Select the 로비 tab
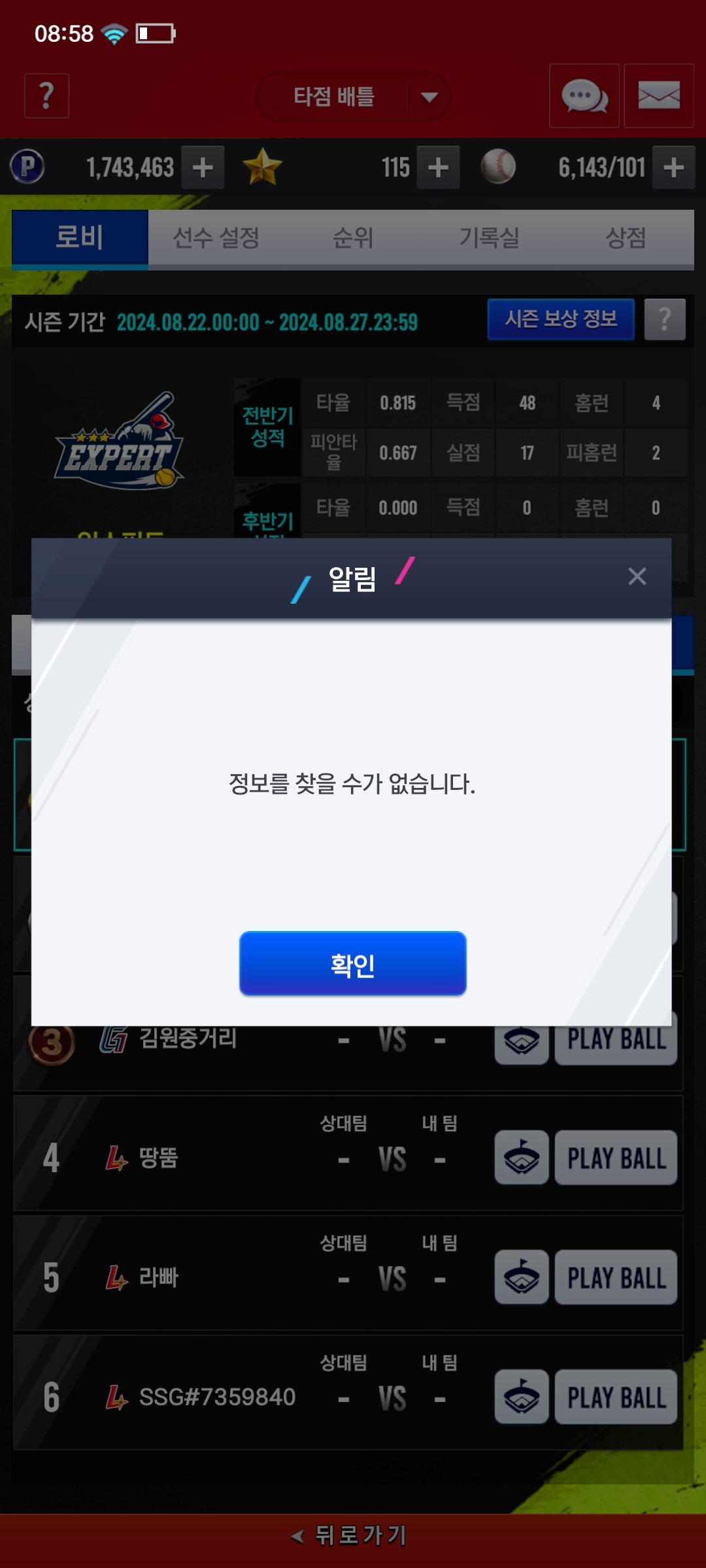The width and height of the screenshot is (706, 1568). [80, 238]
